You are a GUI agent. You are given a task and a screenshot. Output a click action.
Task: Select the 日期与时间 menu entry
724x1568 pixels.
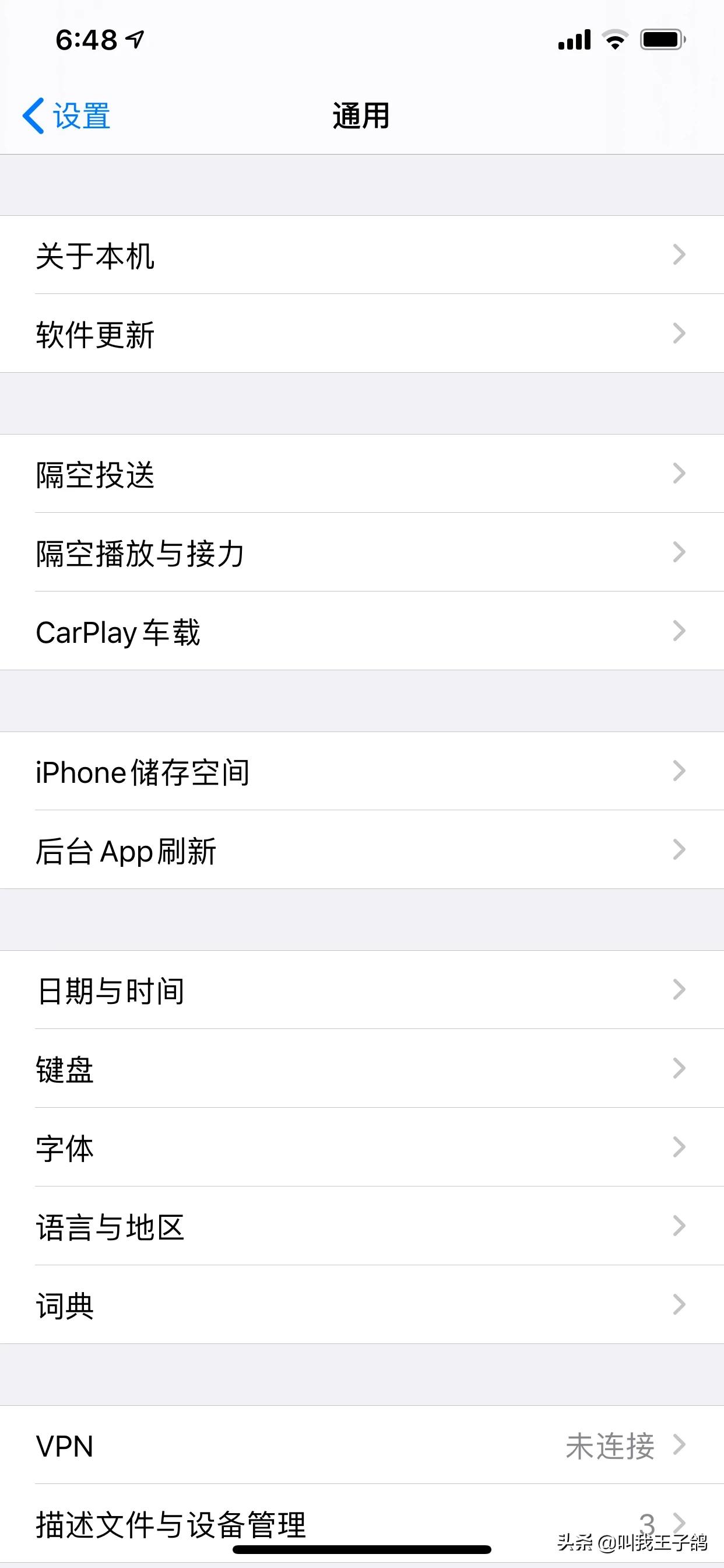click(362, 991)
